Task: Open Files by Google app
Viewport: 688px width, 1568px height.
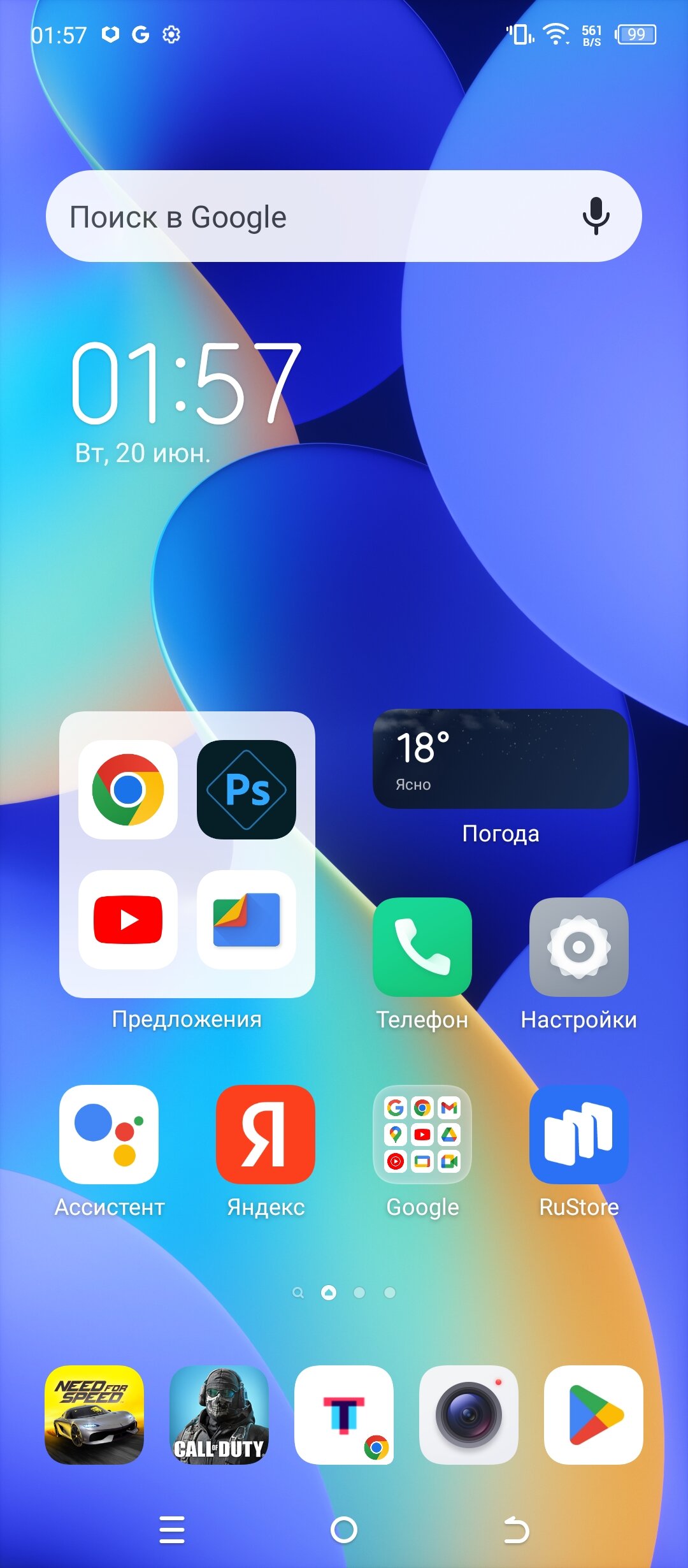Action: (x=247, y=919)
